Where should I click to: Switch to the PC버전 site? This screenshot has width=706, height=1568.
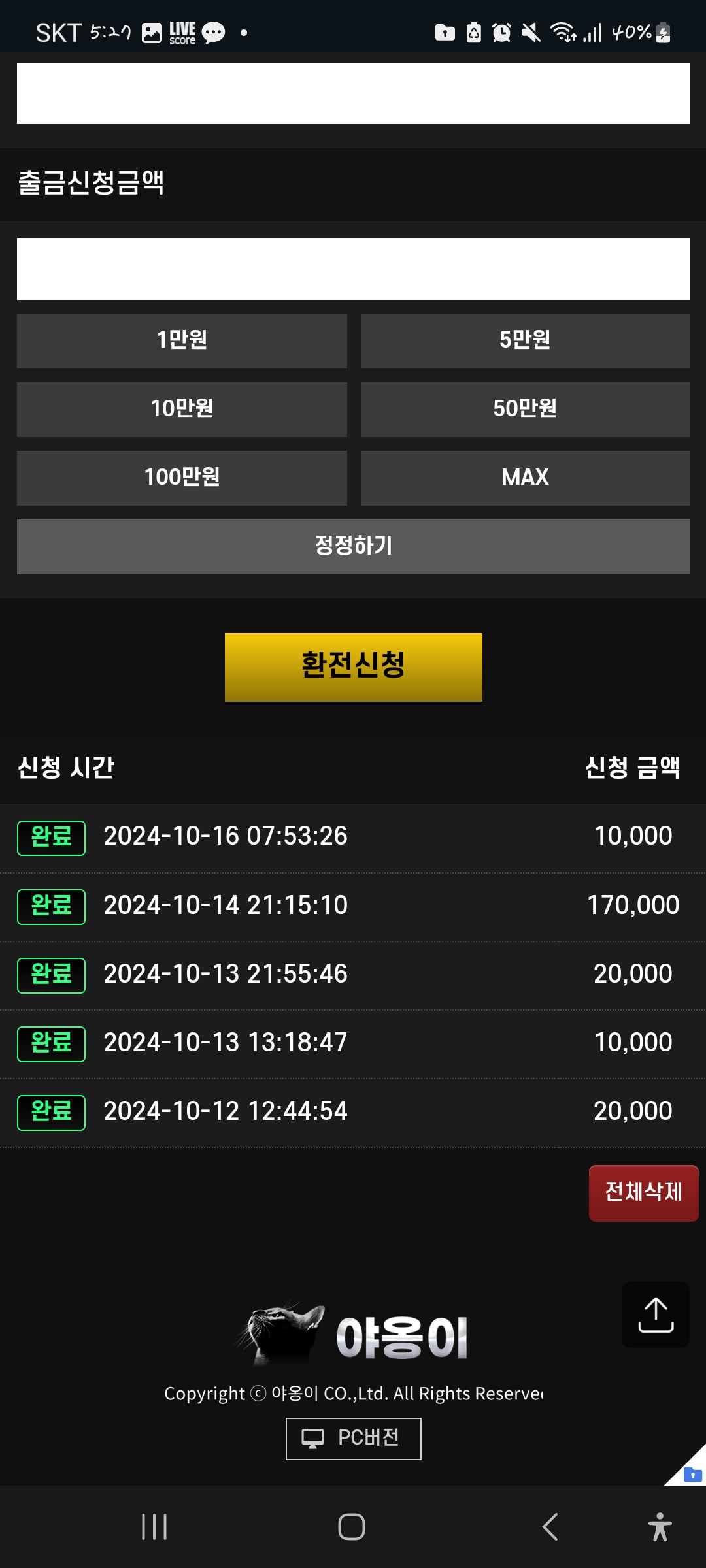coord(353,1438)
